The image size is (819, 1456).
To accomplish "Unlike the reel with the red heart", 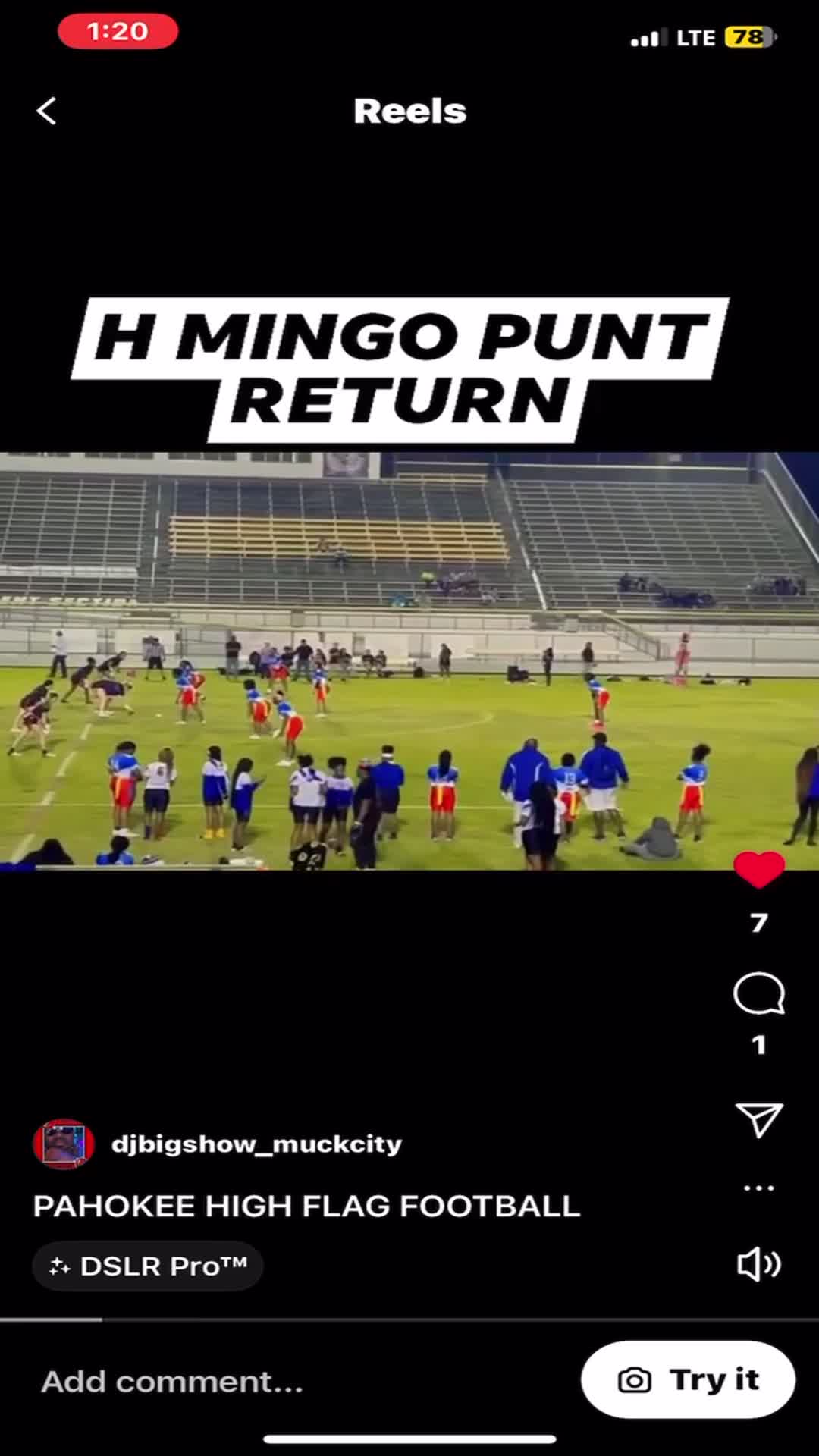I will pos(759,869).
